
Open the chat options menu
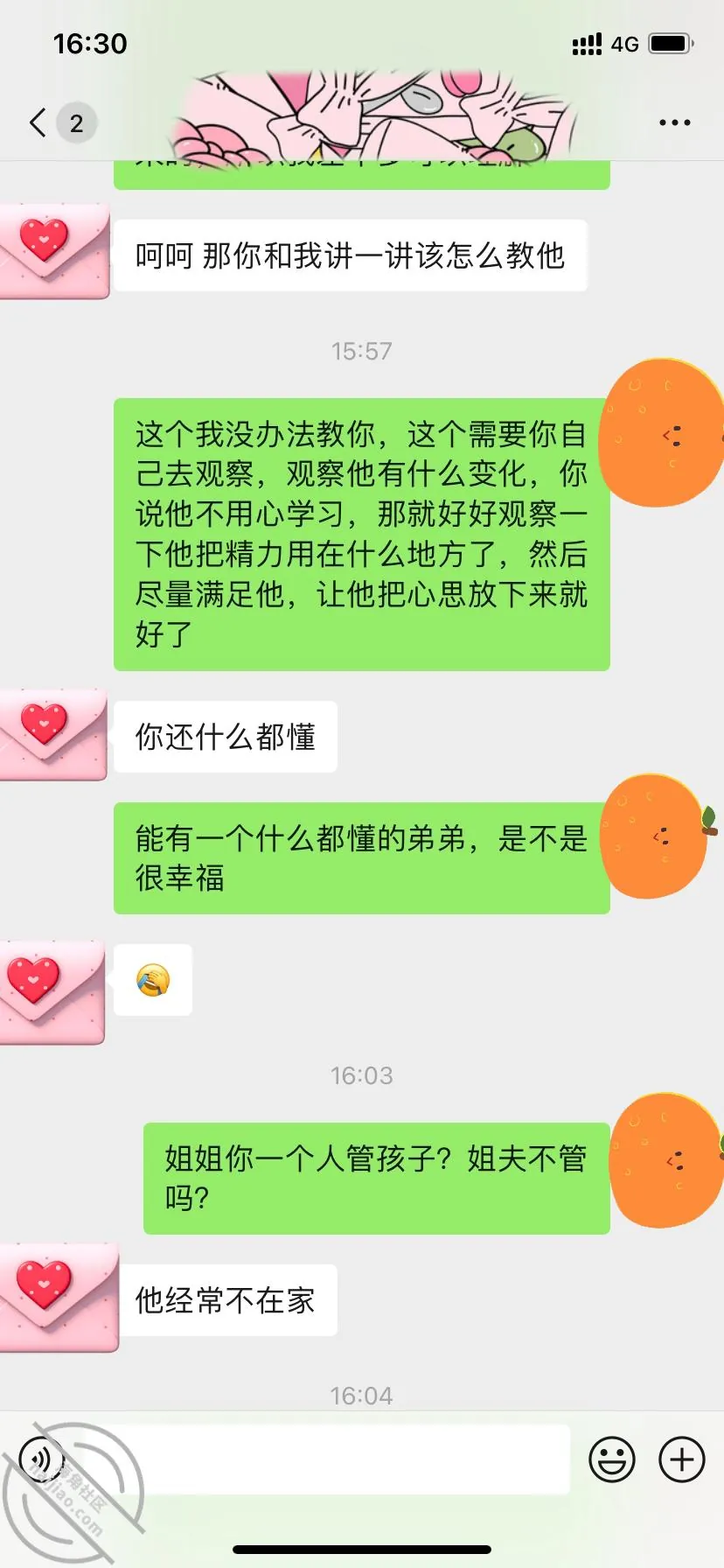tap(674, 122)
